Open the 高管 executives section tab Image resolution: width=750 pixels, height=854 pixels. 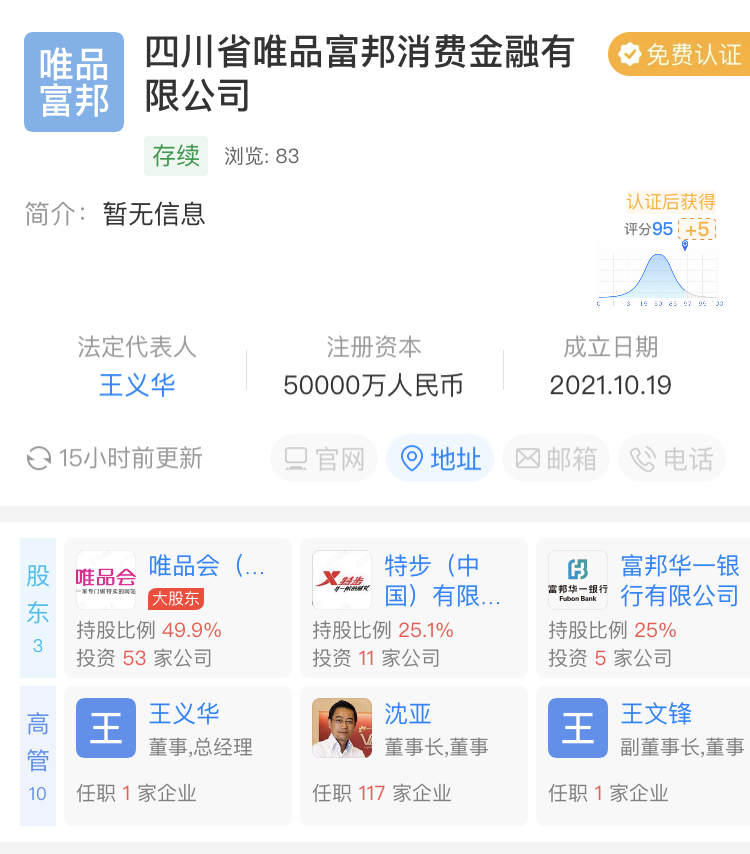tap(38, 755)
